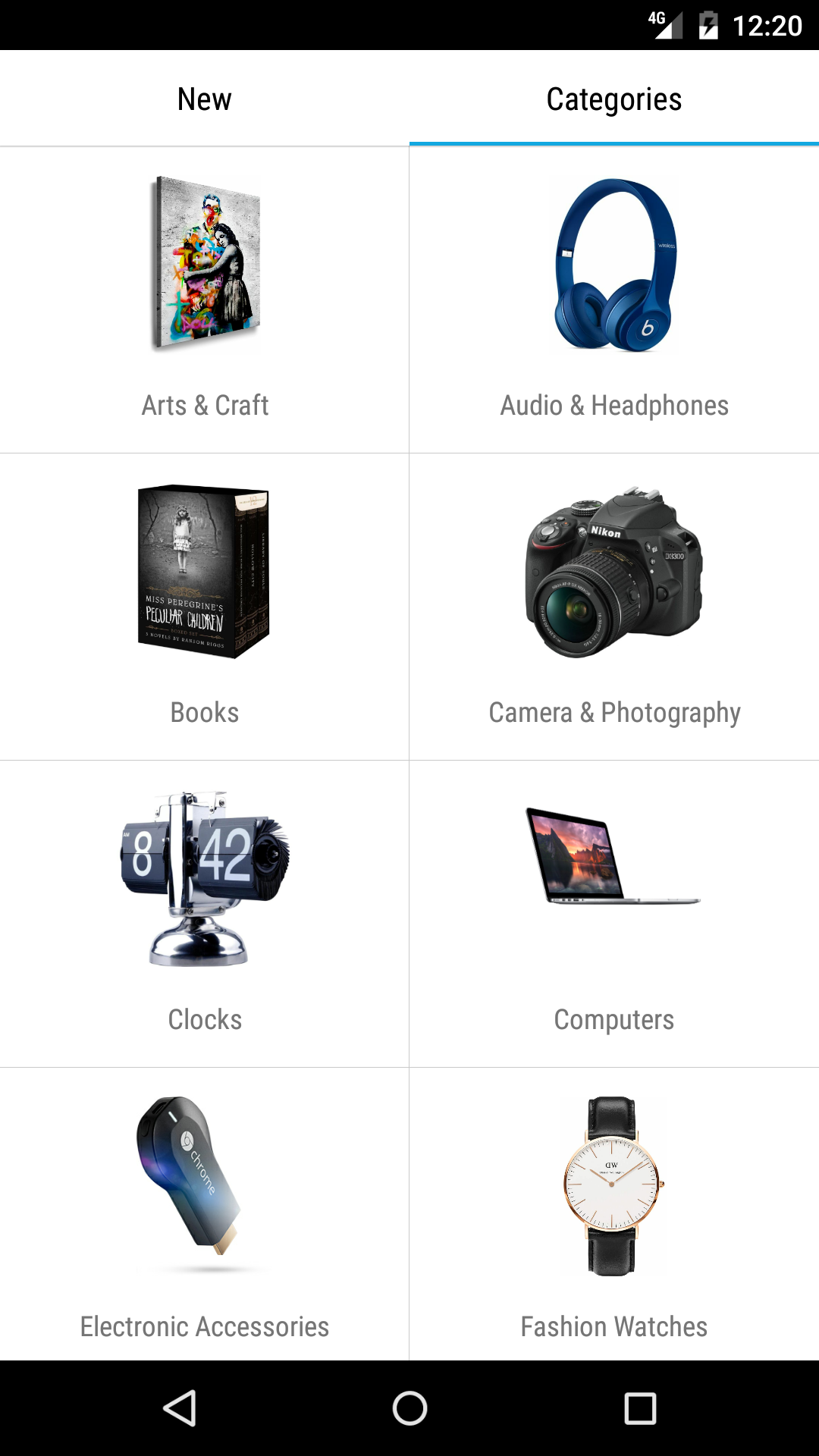The width and height of the screenshot is (819, 1456).
Task: Go back using the navigation bar
Action: [x=180, y=1408]
